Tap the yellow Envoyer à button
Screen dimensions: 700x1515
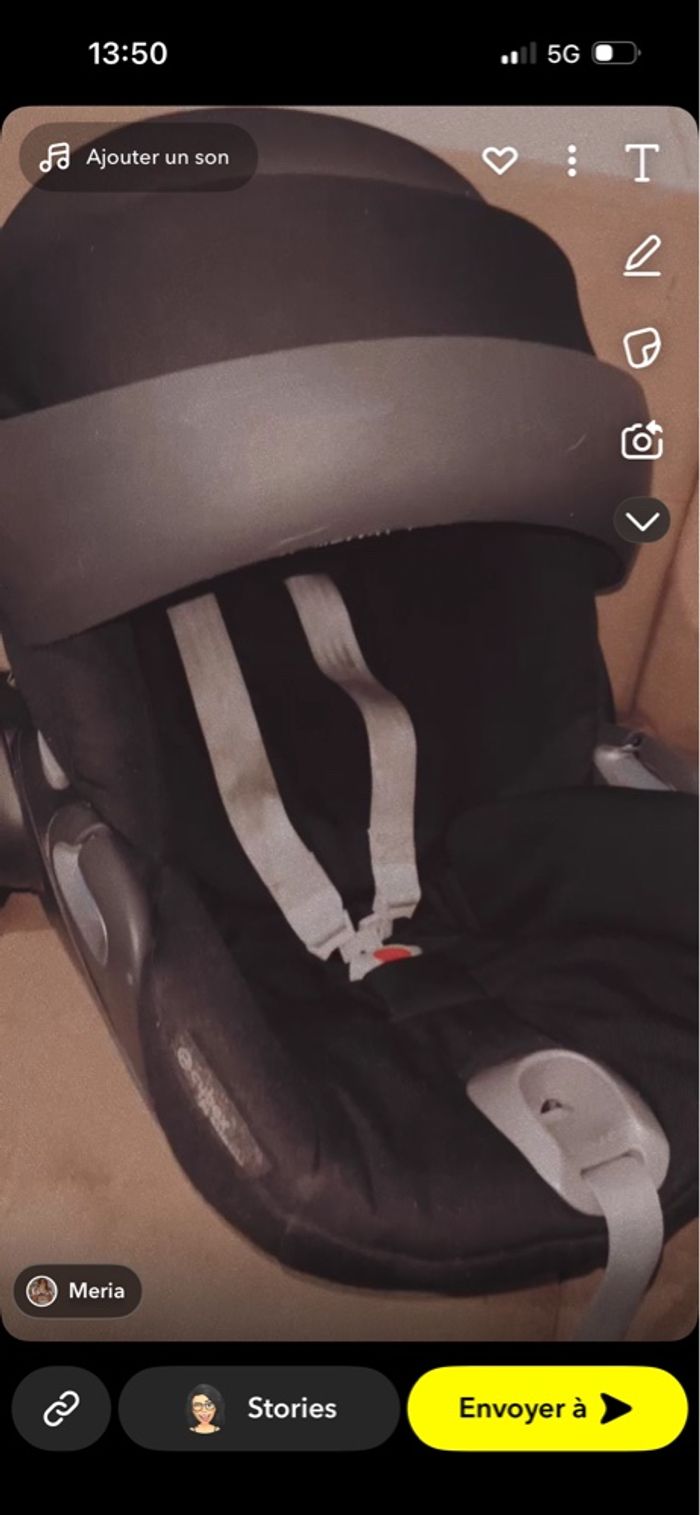coord(547,1408)
